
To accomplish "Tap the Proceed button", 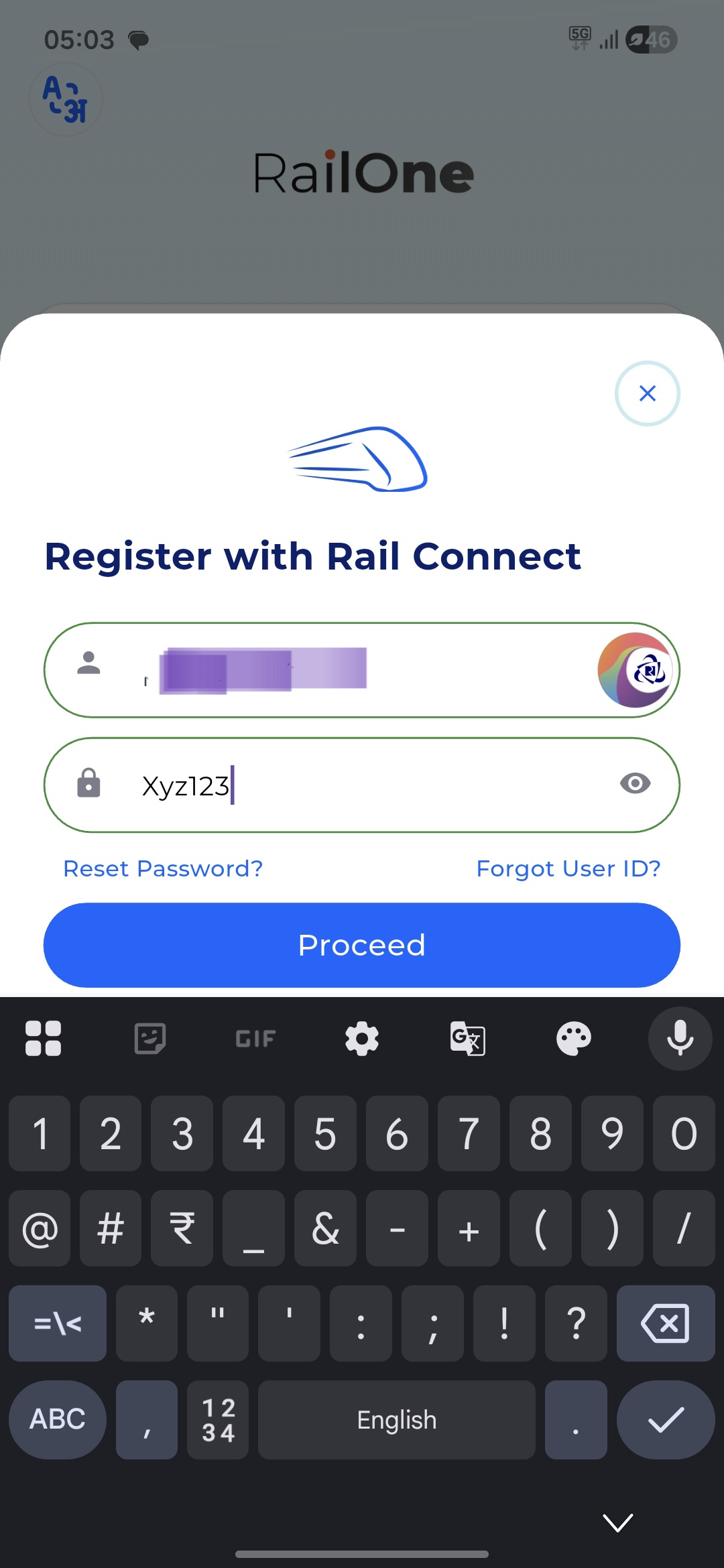I will [362, 945].
